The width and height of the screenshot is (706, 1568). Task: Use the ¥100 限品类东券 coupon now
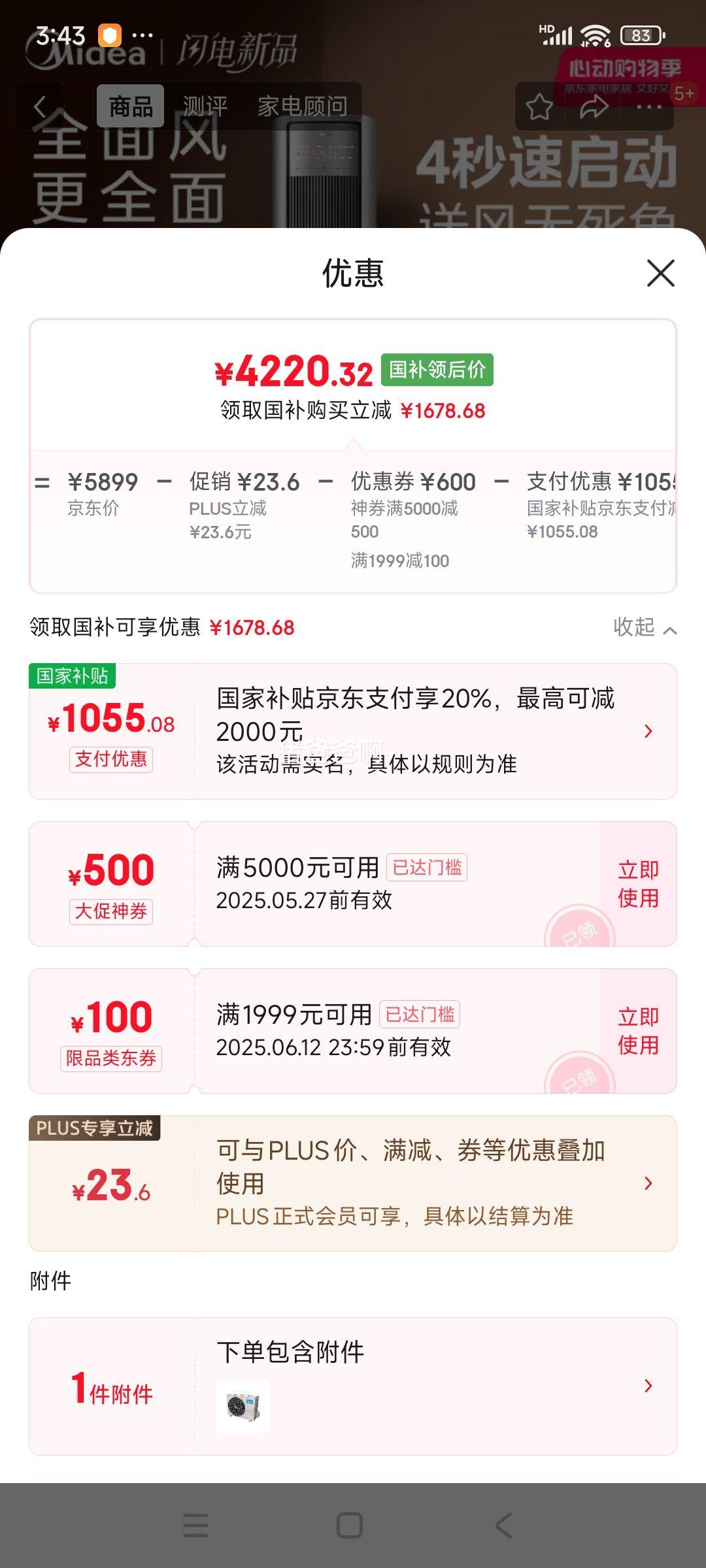[x=638, y=1031]
